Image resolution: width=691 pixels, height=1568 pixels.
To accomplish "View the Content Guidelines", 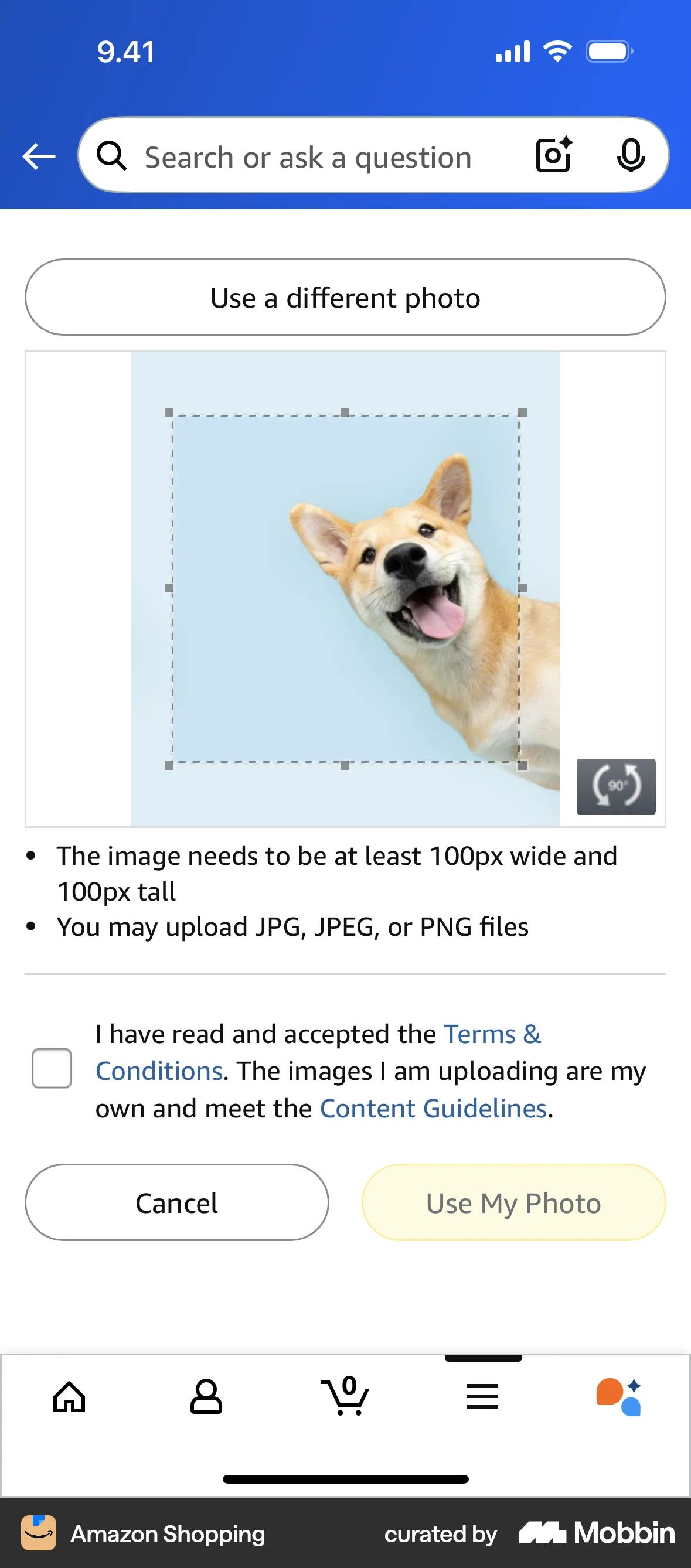I will pos(433,1108).
